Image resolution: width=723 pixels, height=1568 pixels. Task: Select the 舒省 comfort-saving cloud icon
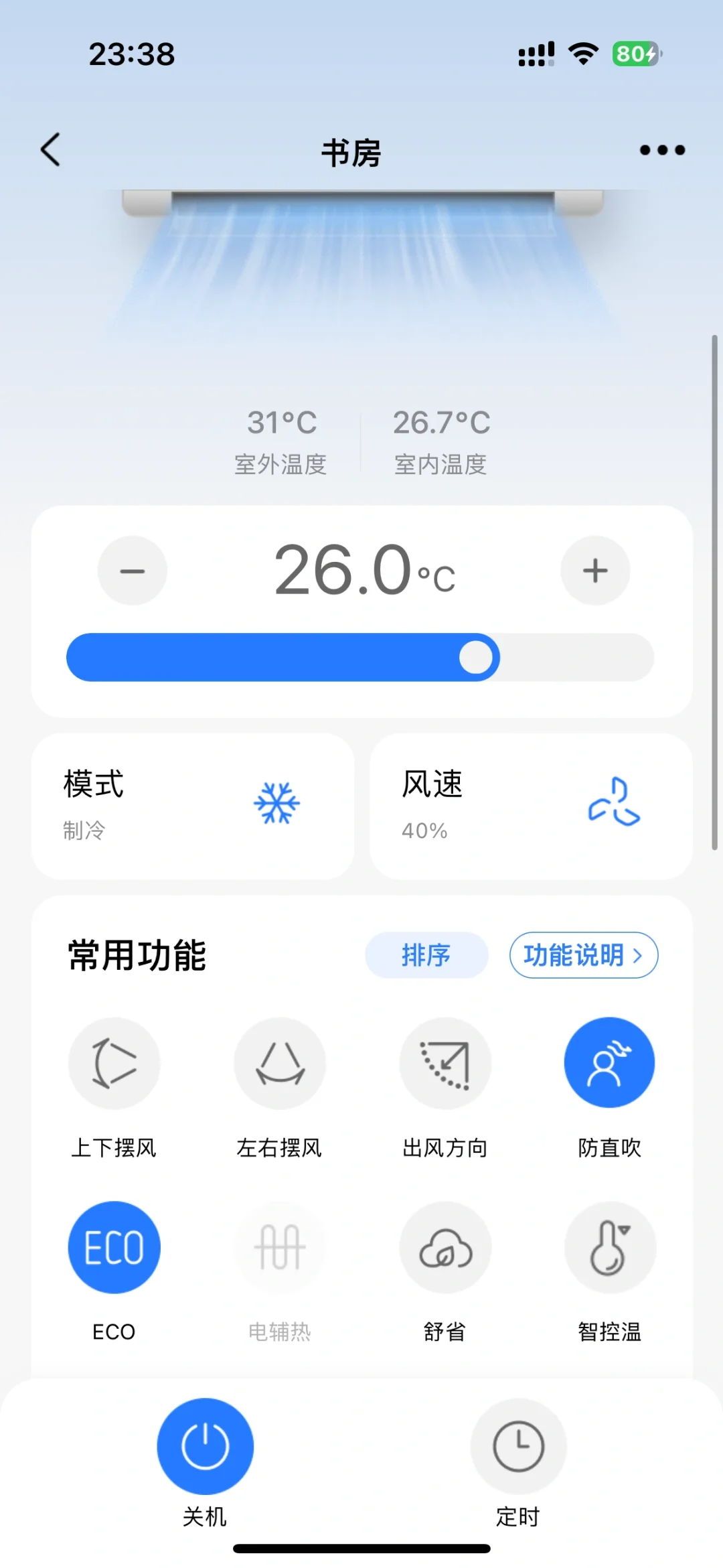tap(445, 1247)
